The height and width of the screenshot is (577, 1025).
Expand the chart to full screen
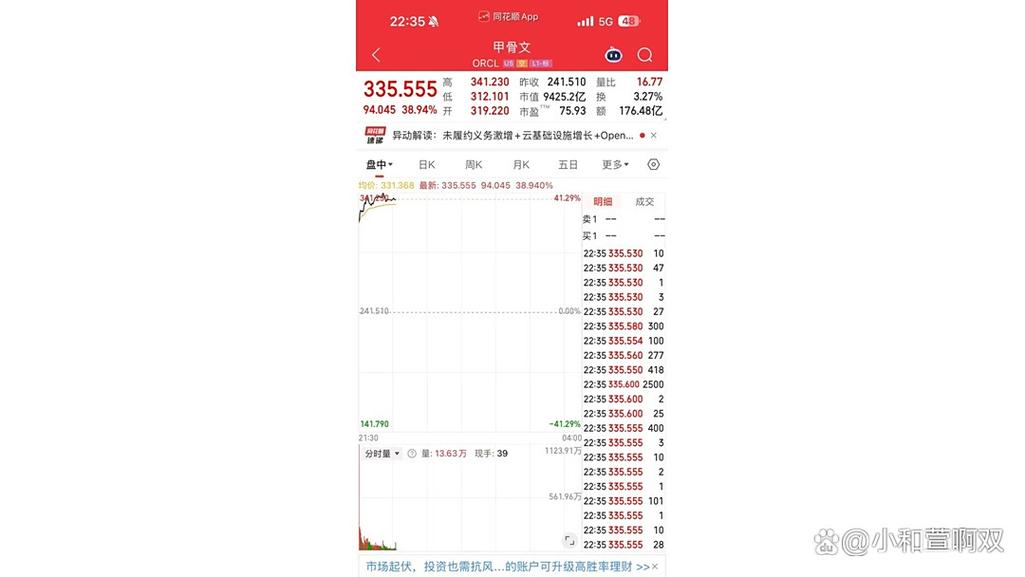click(569, 541)
